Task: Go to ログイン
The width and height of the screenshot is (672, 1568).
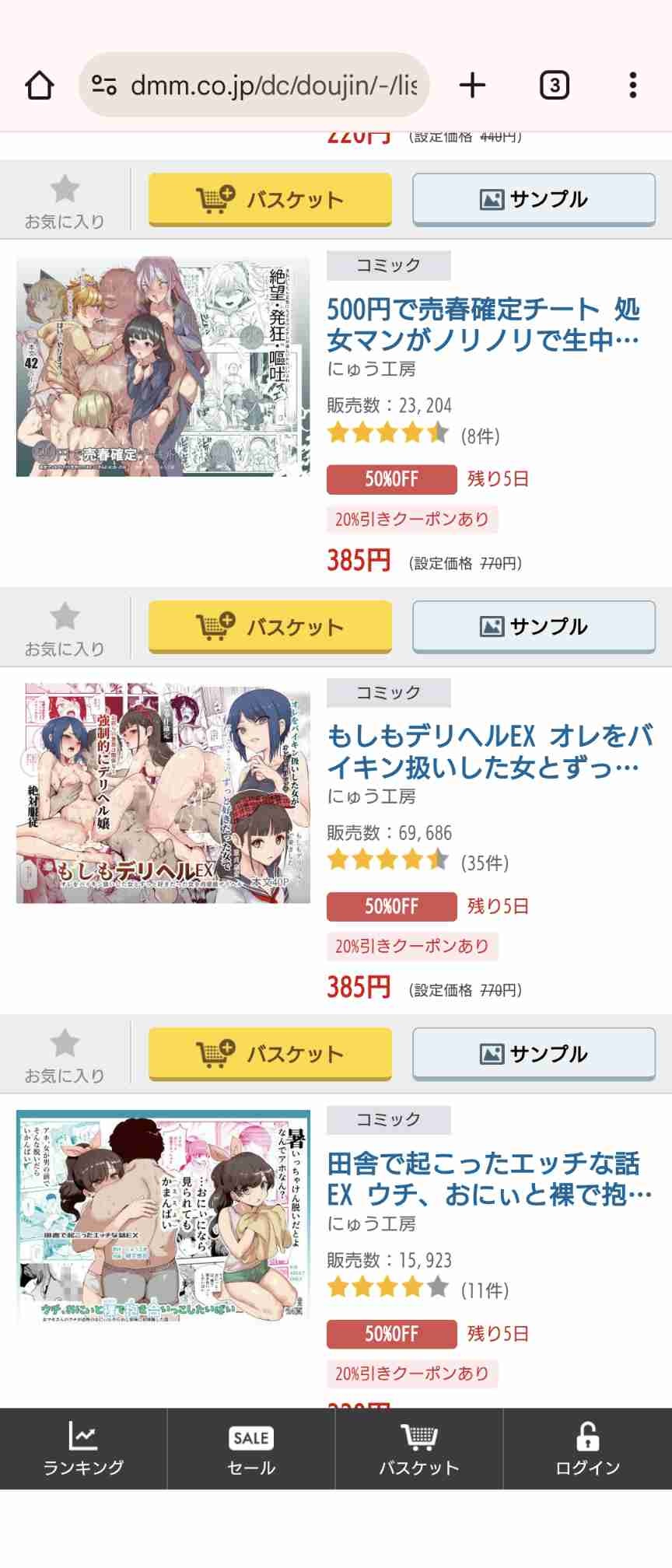Action: point(587,1448)
